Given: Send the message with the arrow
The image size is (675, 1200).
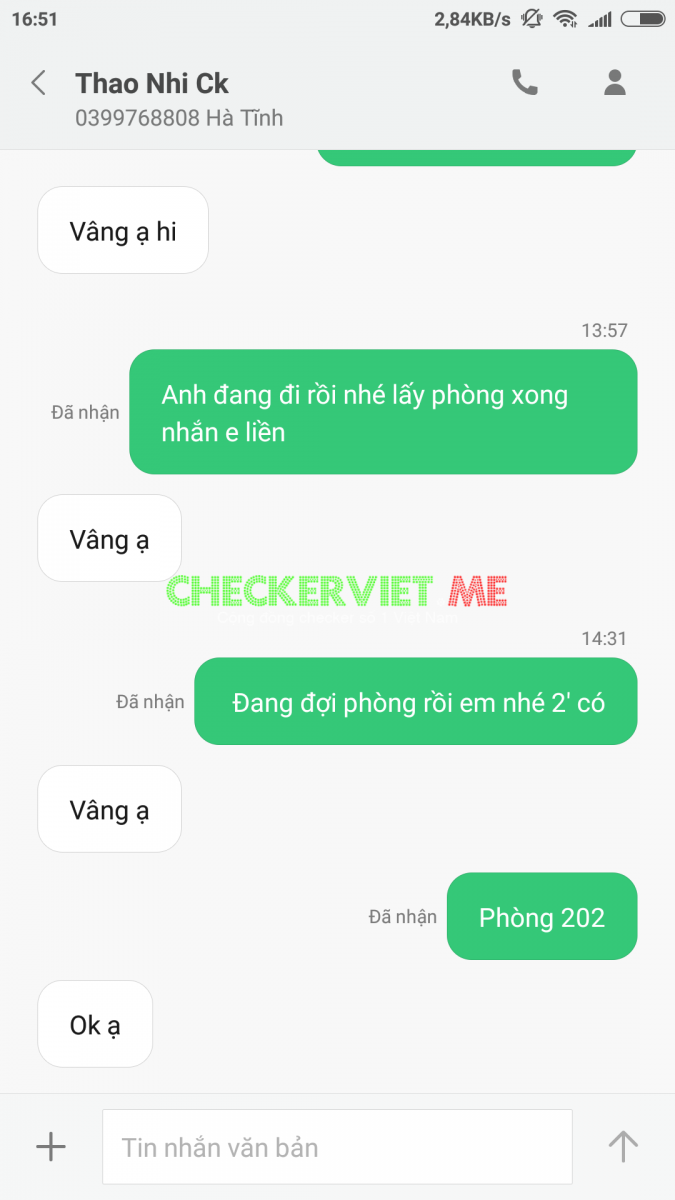Looking at the screenshot, I should (623, 1147).
